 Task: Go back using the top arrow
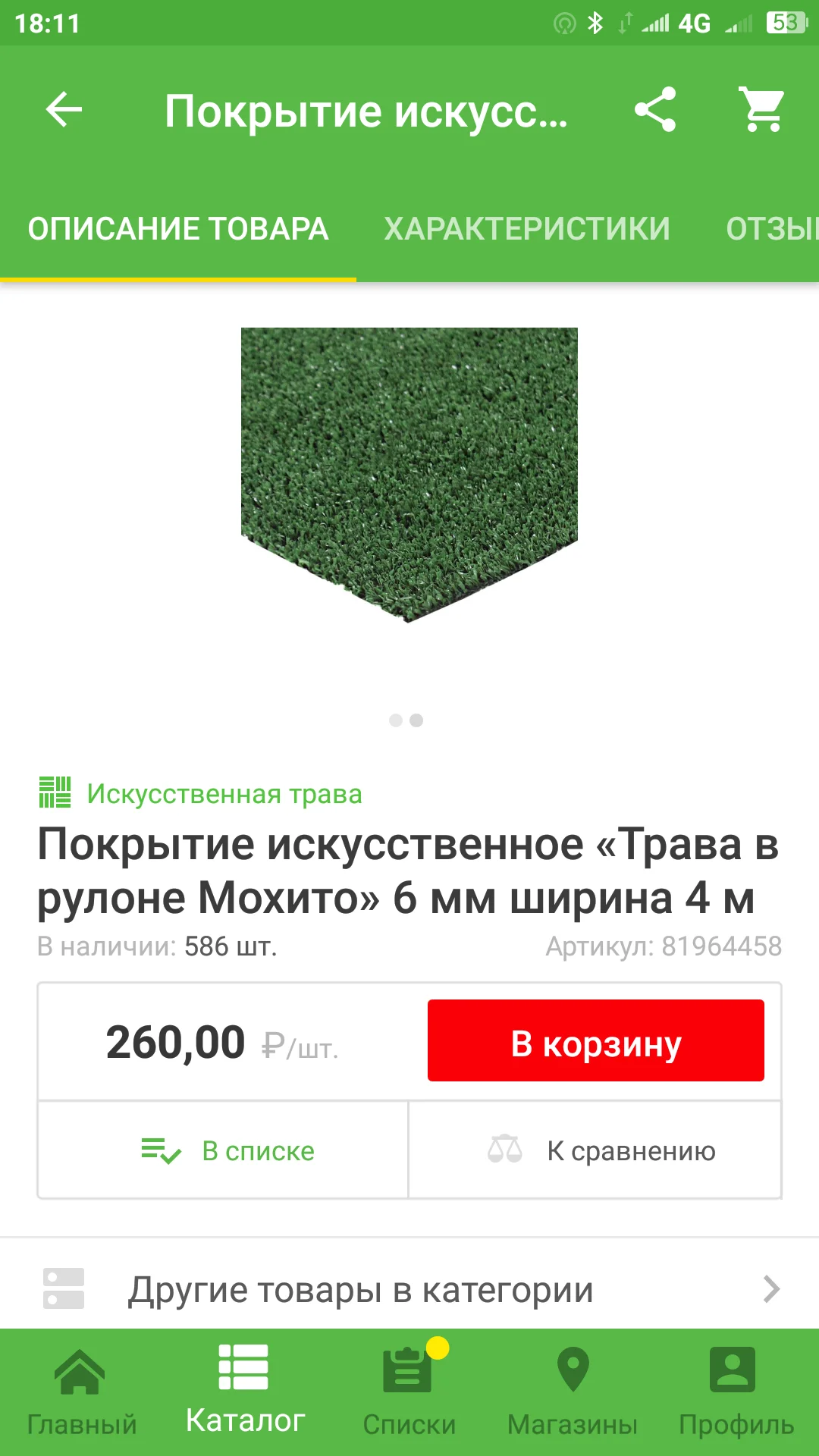64,111
